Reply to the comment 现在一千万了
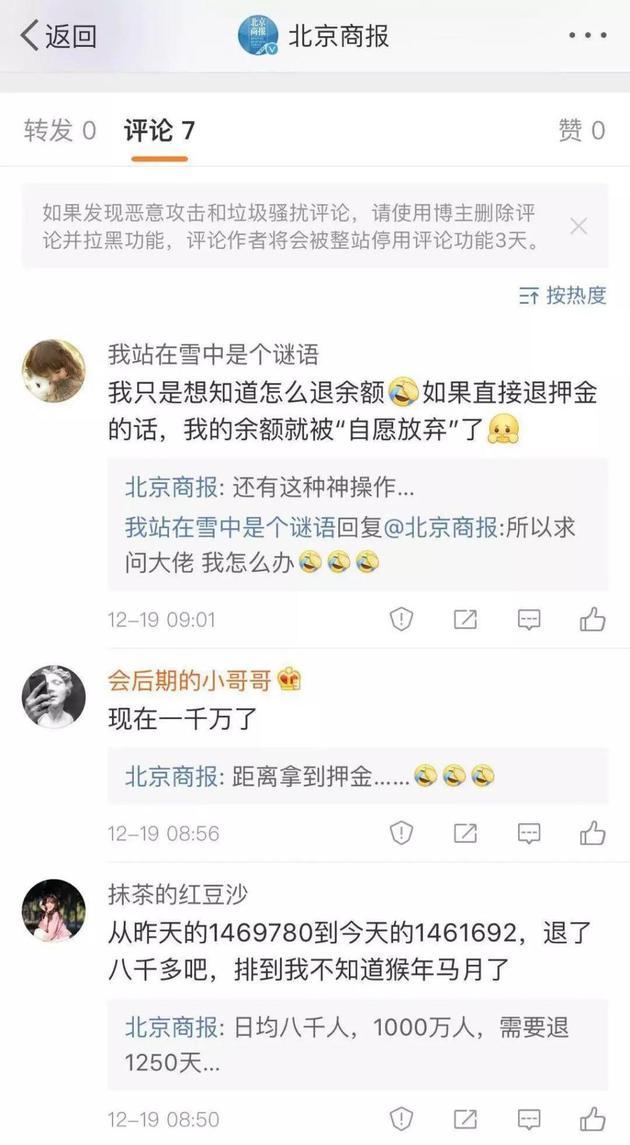 click(529, 833)
